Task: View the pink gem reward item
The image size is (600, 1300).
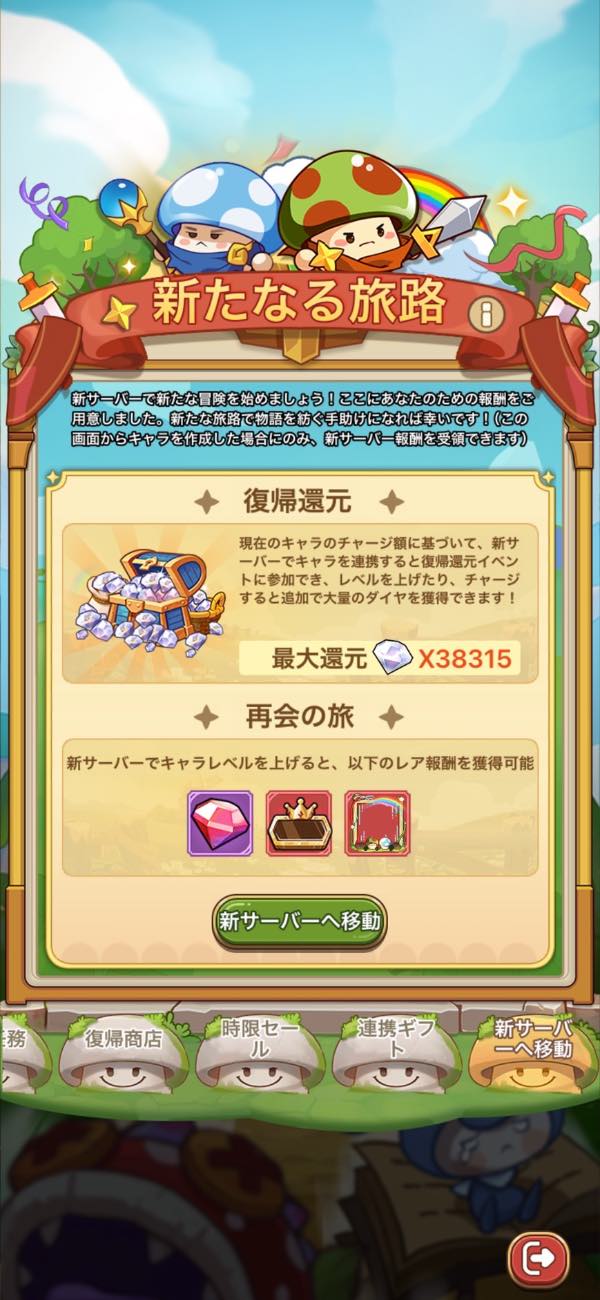Action: [220, 823]
